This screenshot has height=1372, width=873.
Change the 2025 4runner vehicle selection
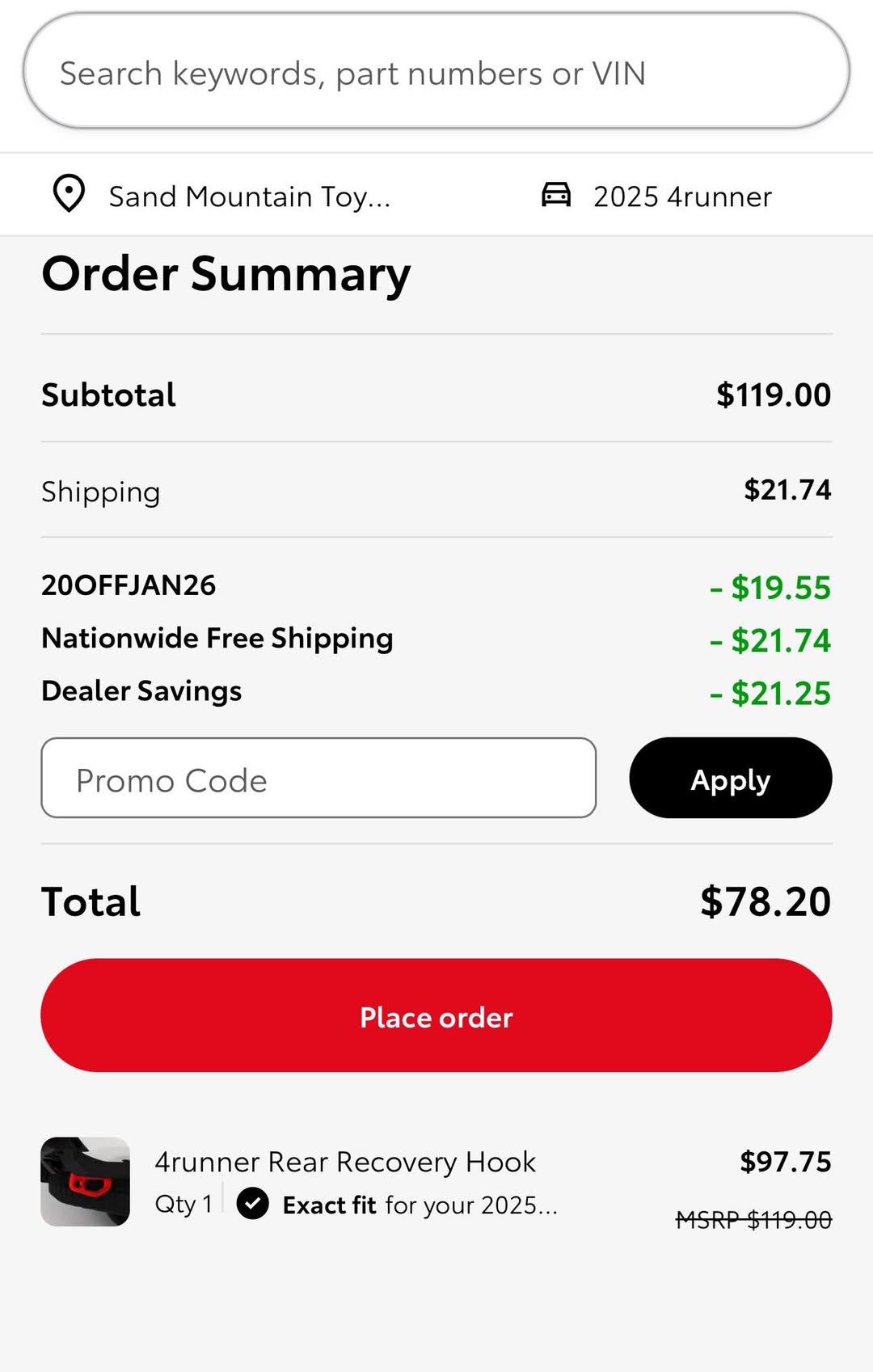tap(656, 196)
